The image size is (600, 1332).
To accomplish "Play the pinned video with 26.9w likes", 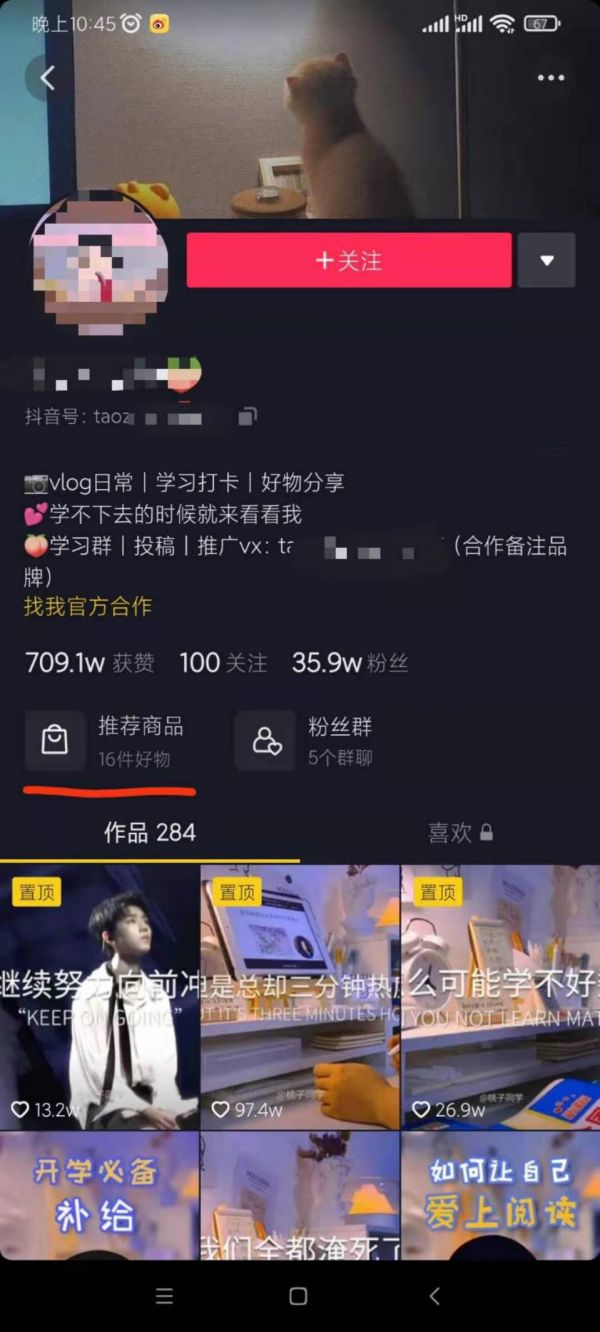I will [500, 998].
